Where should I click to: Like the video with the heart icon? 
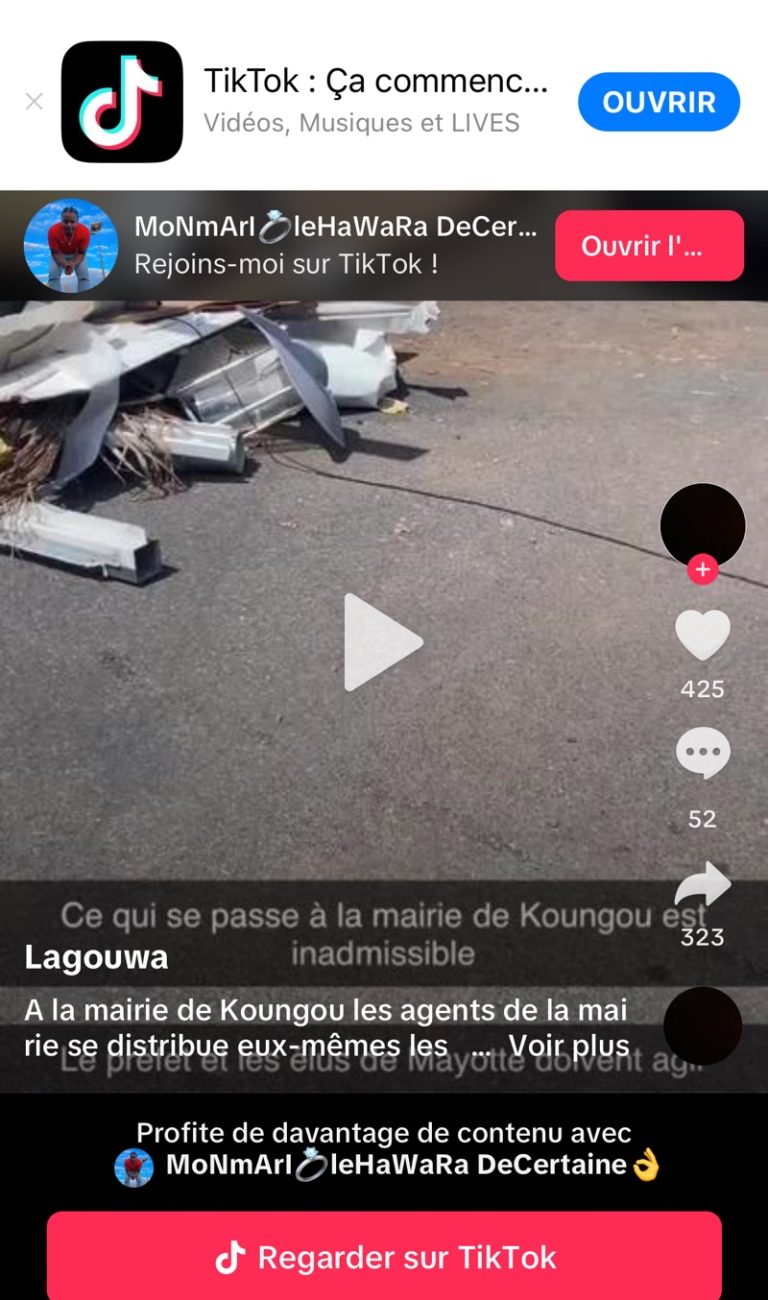point(703,636)
